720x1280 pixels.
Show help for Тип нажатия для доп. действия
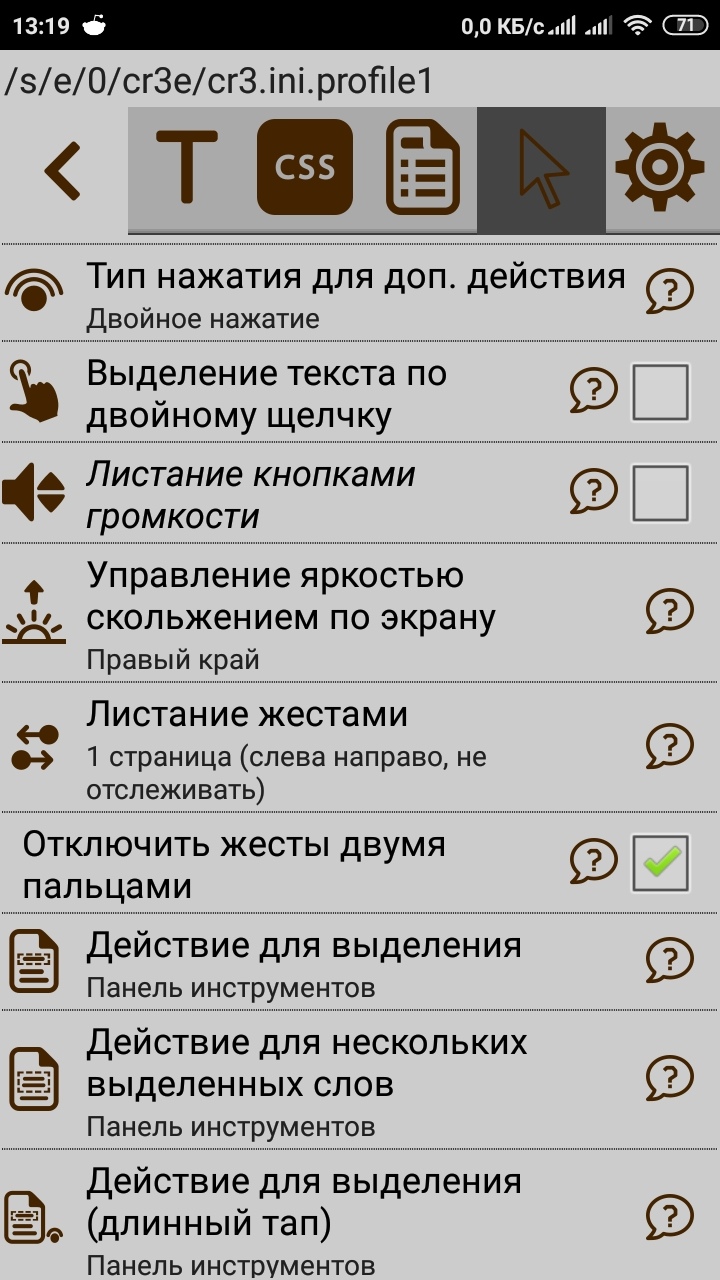tap(669, 292)
